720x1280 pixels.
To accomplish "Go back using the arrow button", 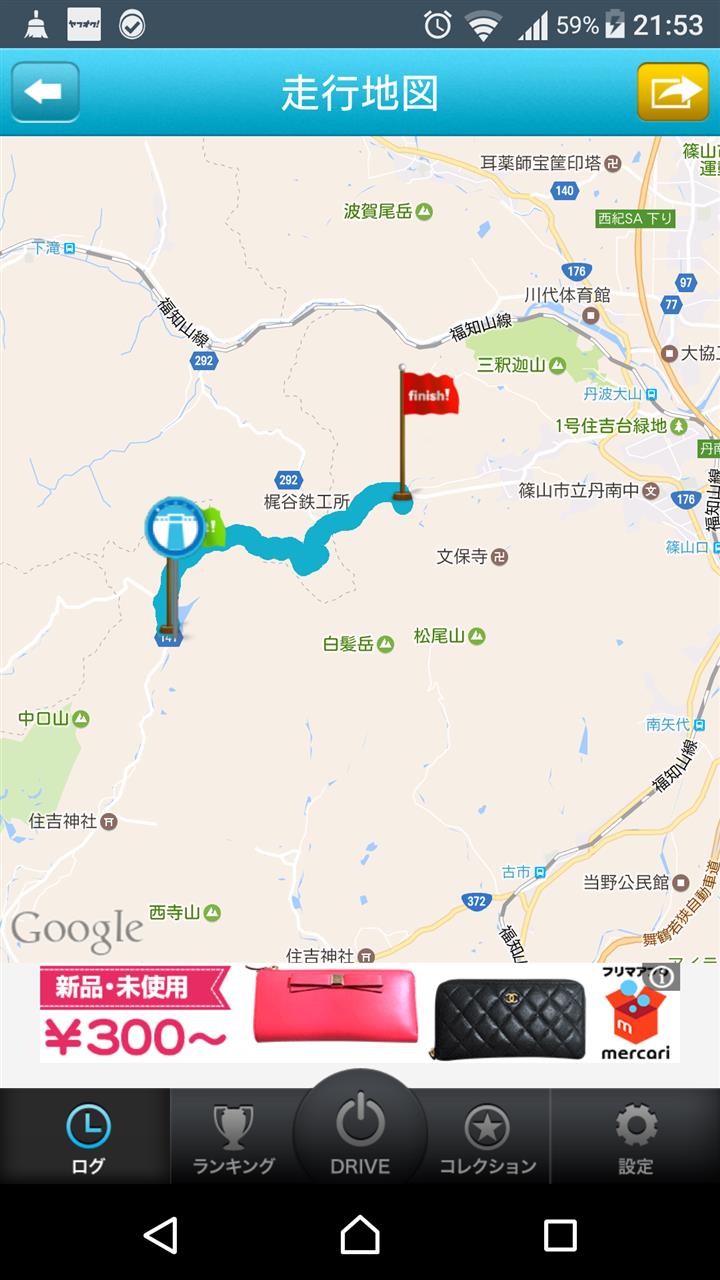I will pyautogui.click(x=45, y=92).
